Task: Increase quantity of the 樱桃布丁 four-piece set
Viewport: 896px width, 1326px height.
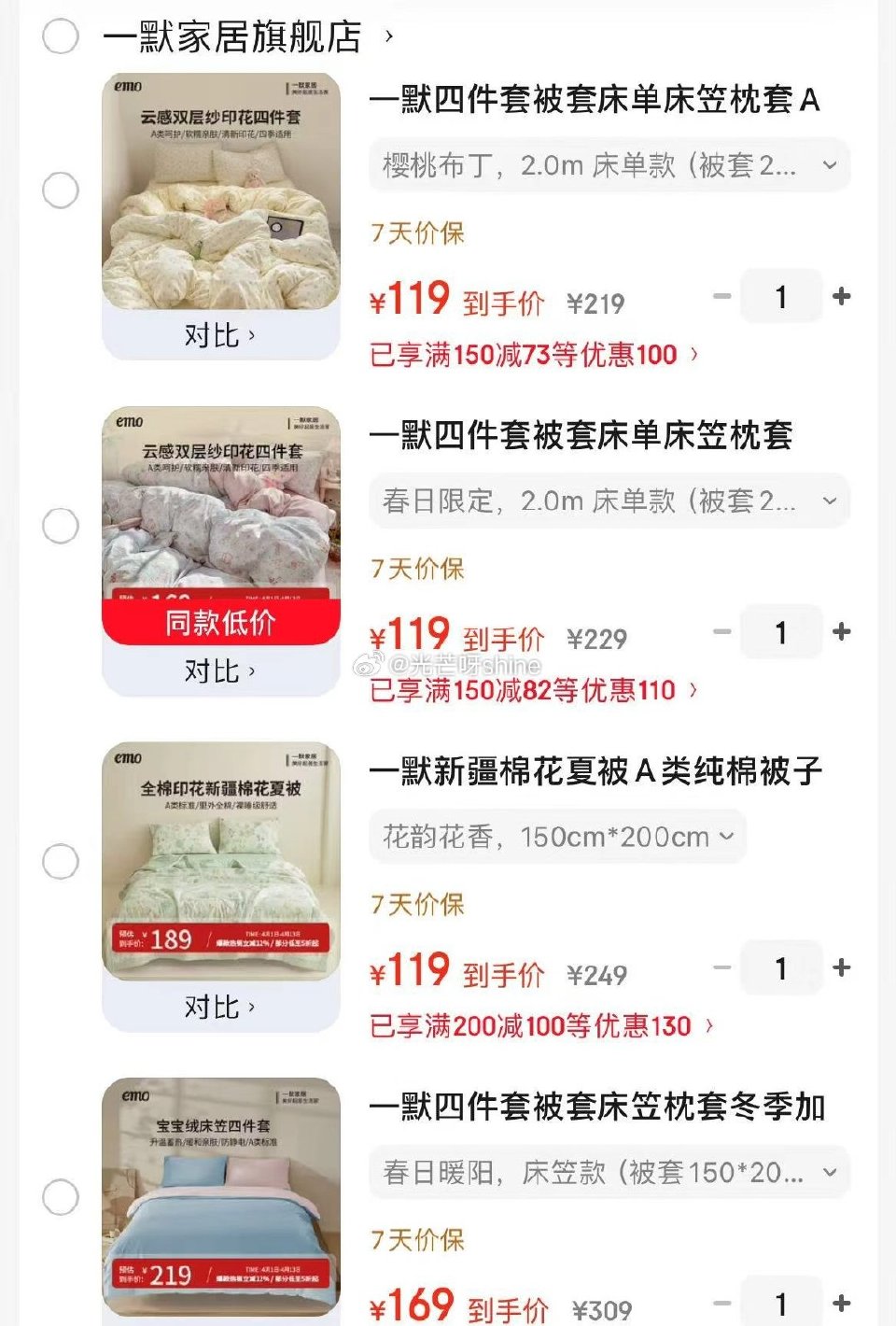Action: point(841,296)
